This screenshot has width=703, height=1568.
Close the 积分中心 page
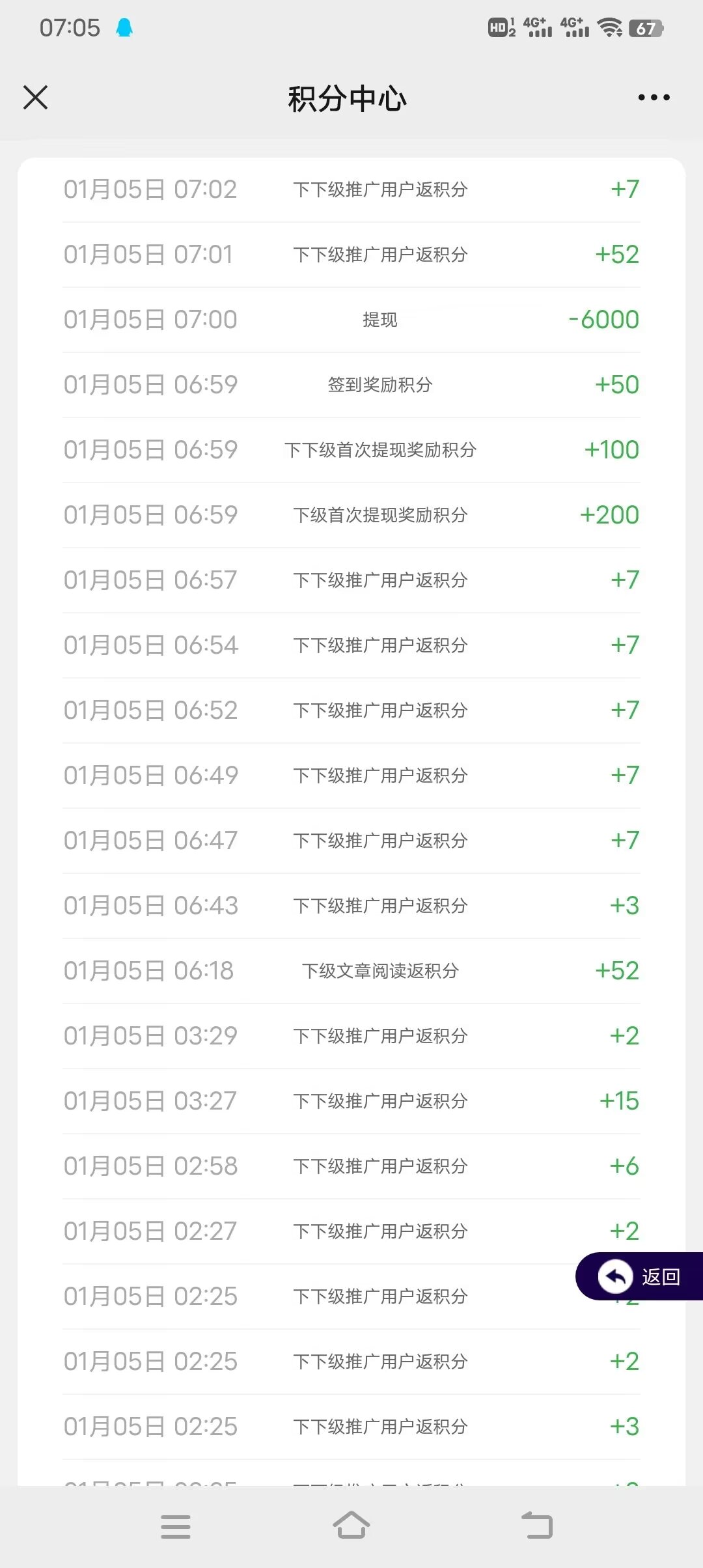tap(35, 98)
